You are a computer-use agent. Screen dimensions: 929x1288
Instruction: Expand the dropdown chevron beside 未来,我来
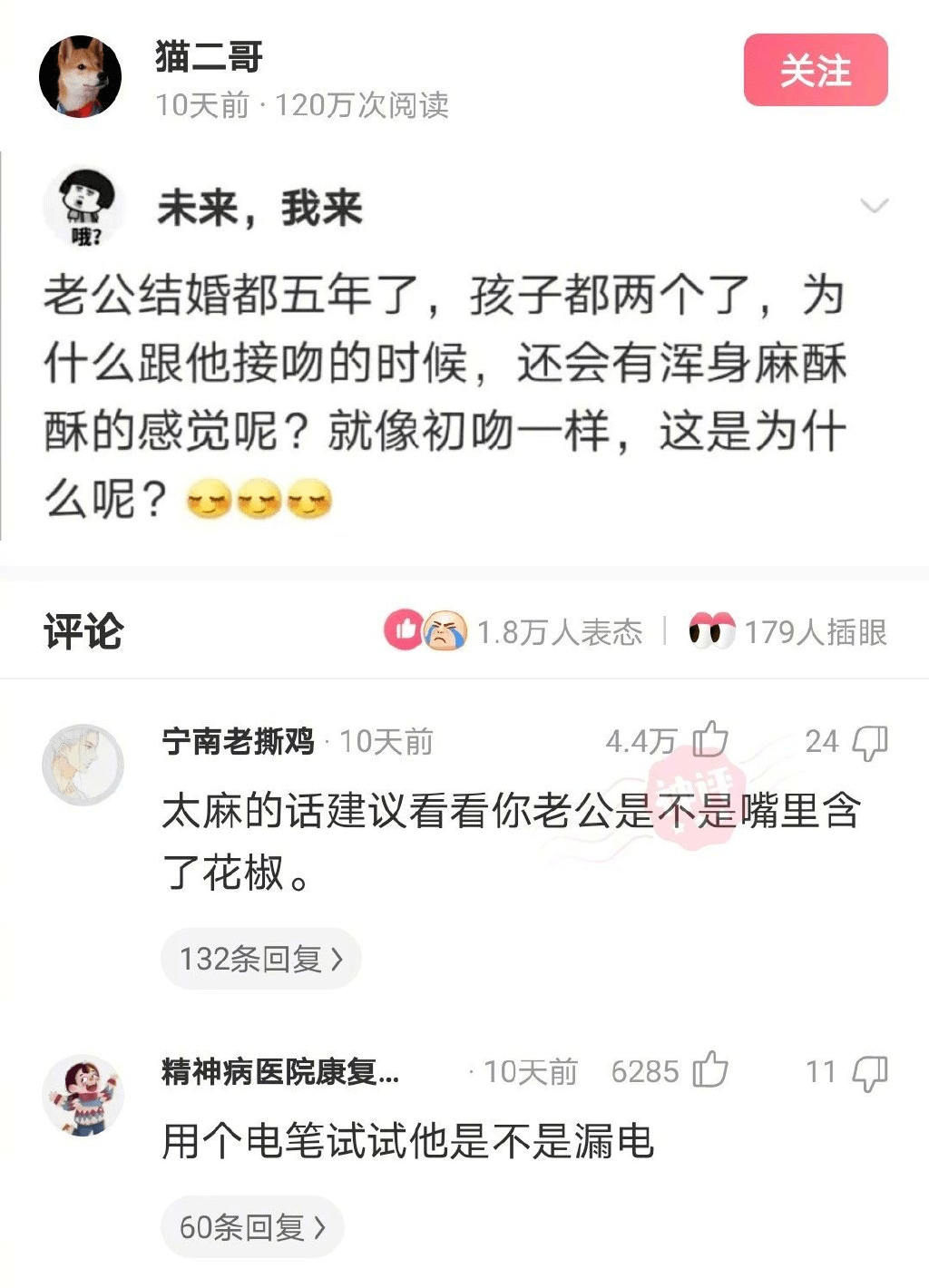point(873,206)
